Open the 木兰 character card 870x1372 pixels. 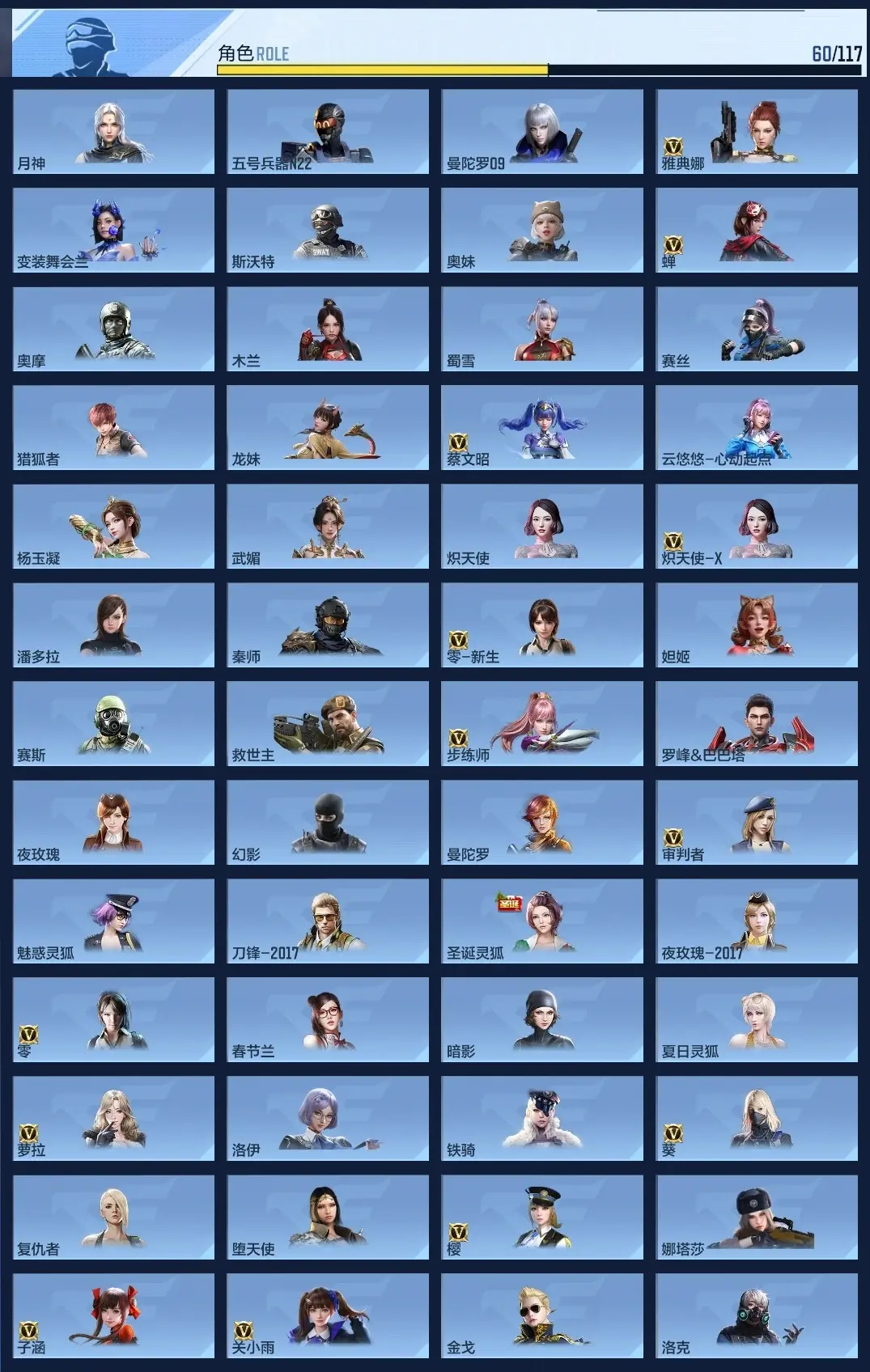[328, 328]
